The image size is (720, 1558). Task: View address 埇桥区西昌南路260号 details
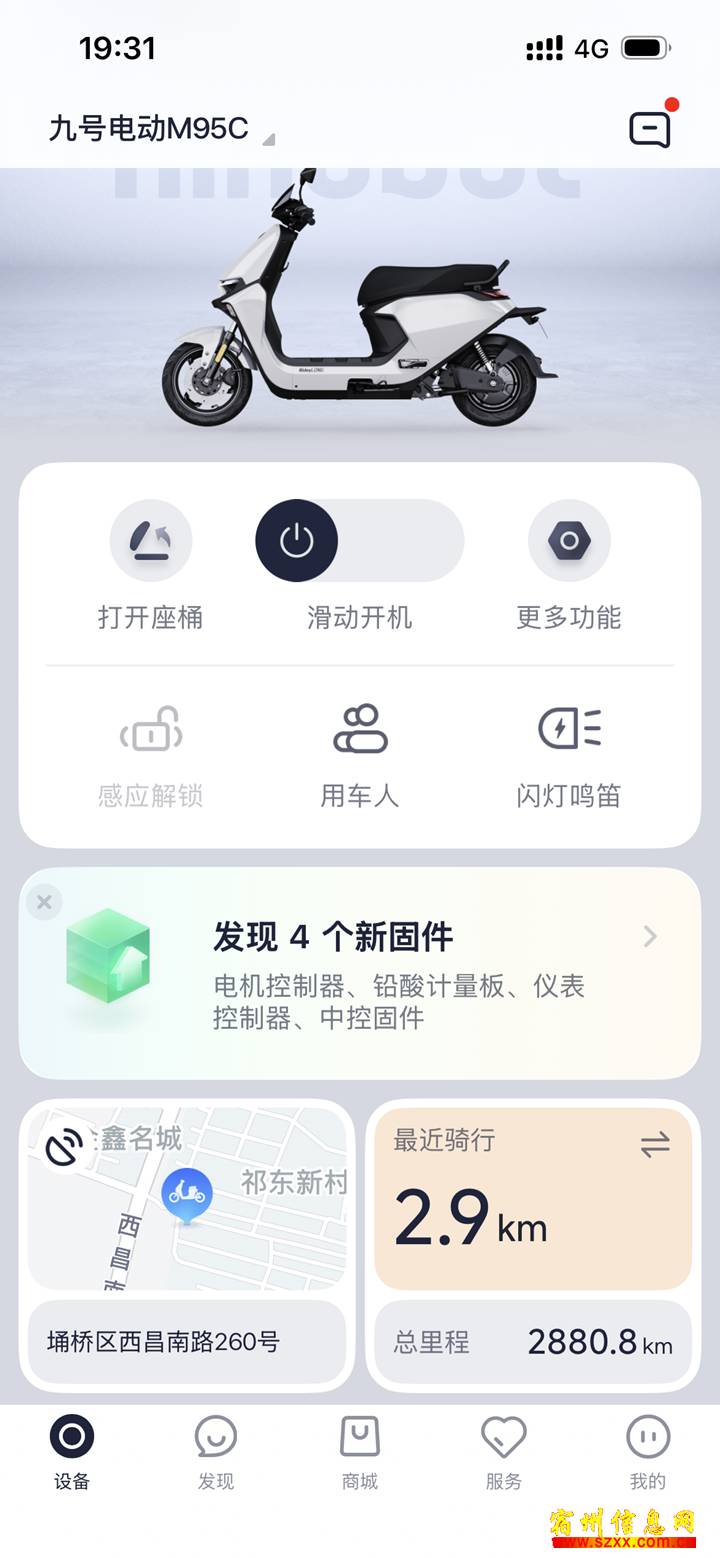coord(187,1341)
